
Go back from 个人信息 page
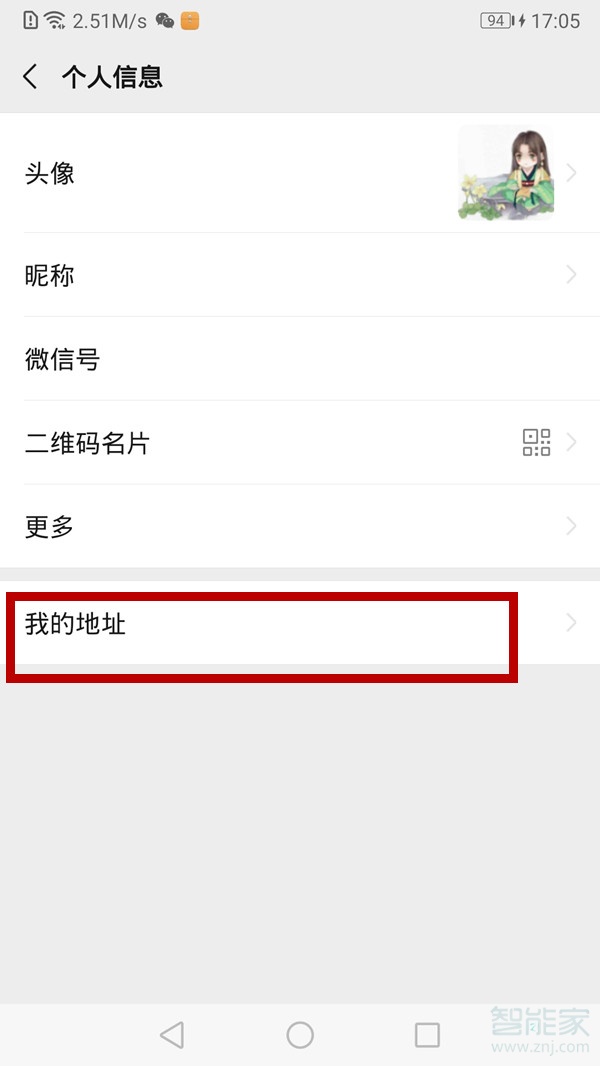tap(31, 77)
